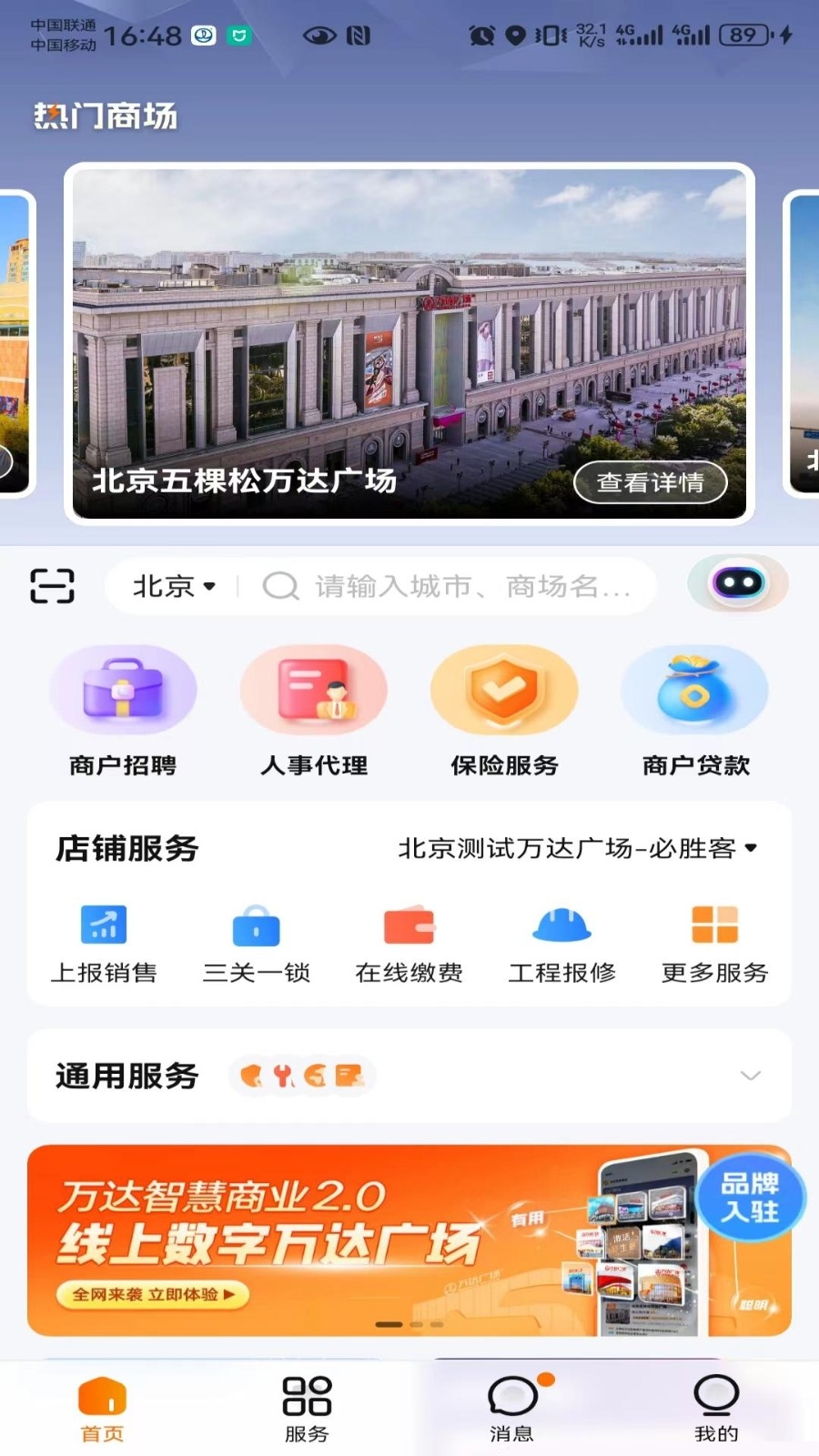
Task: Switch to the 消息 tab
Action: 512,1409
